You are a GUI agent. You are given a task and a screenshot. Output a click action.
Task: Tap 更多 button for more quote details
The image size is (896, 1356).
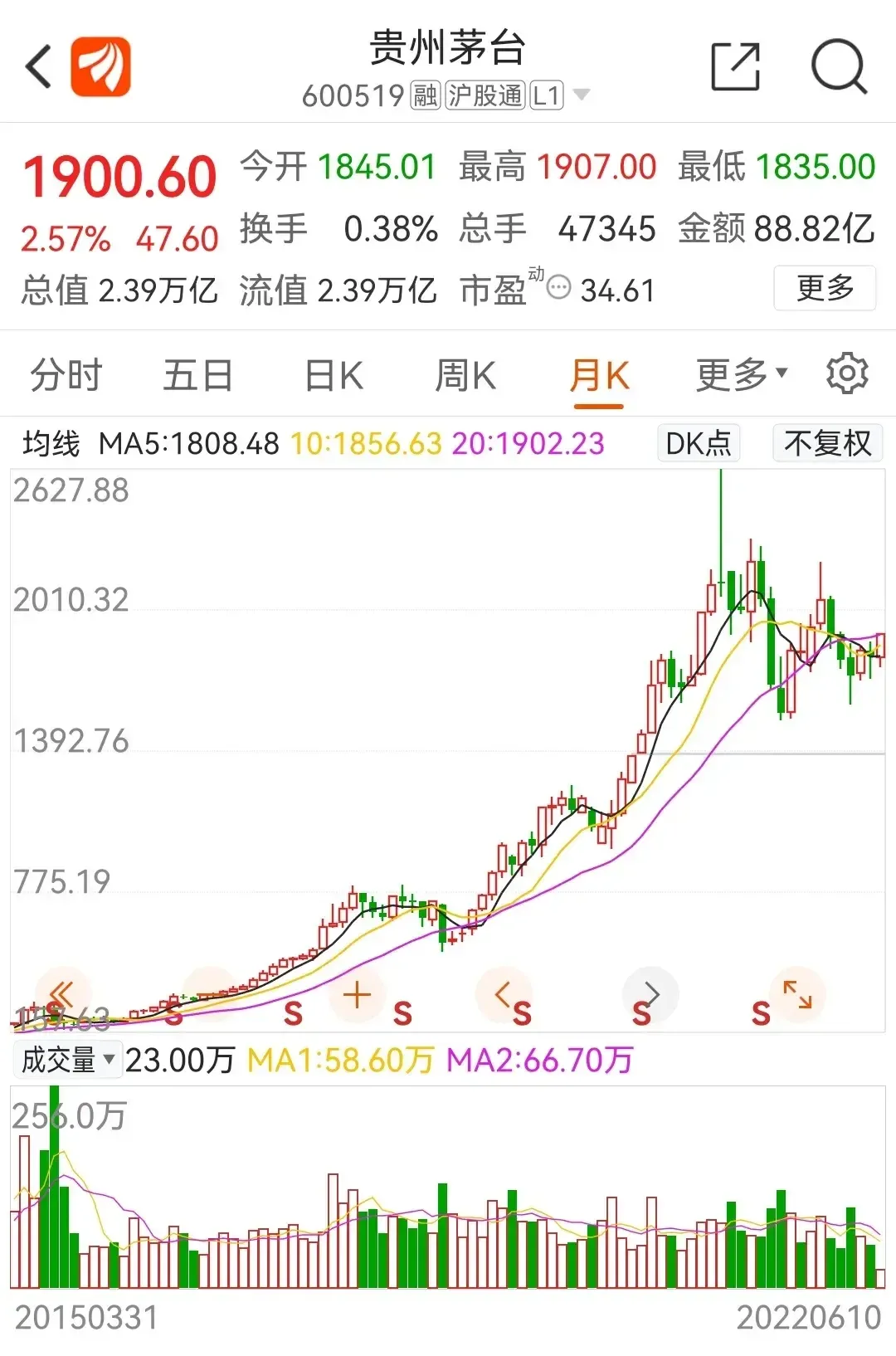pos(824,289)
